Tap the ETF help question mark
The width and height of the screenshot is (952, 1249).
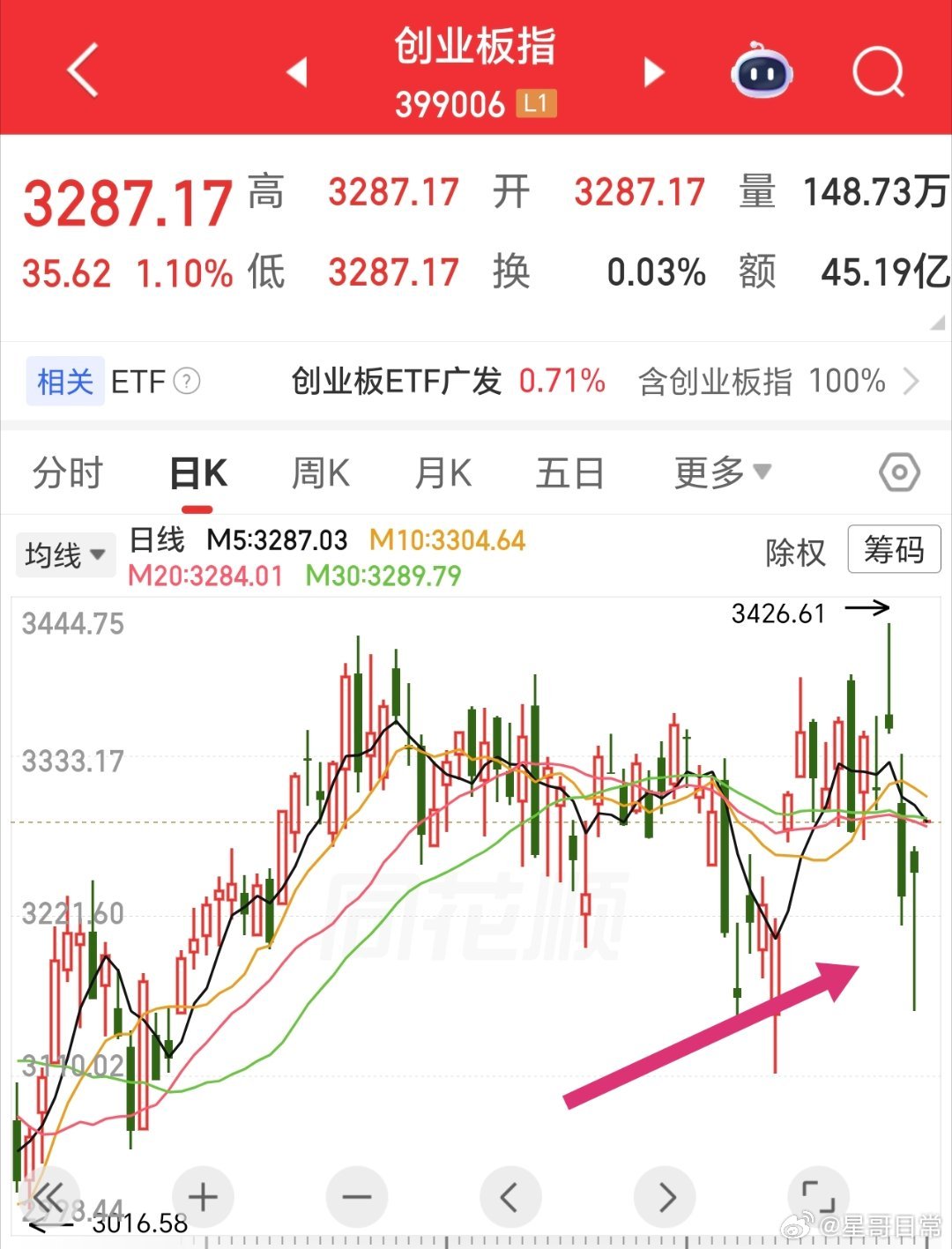186,381
